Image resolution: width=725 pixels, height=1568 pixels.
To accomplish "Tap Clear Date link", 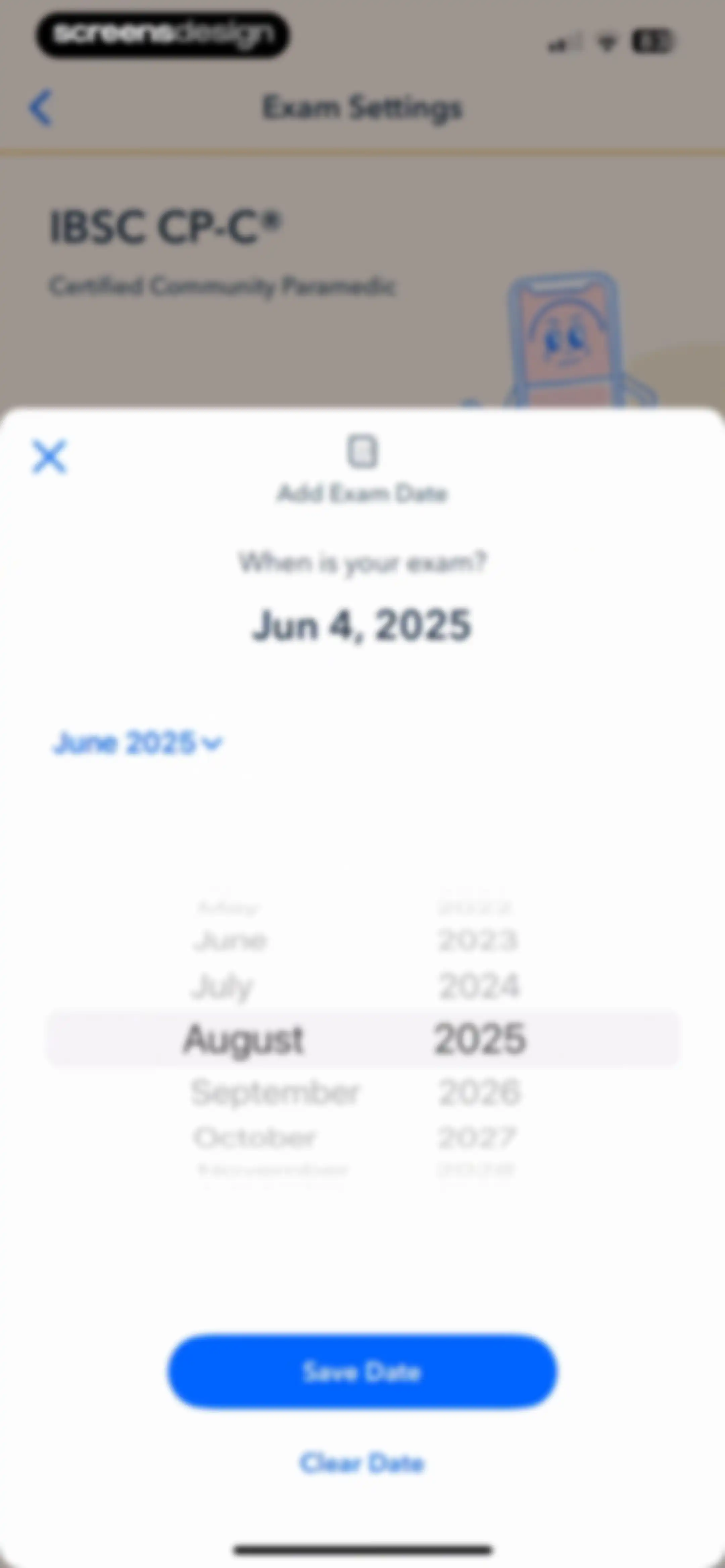I will 362,1463.
